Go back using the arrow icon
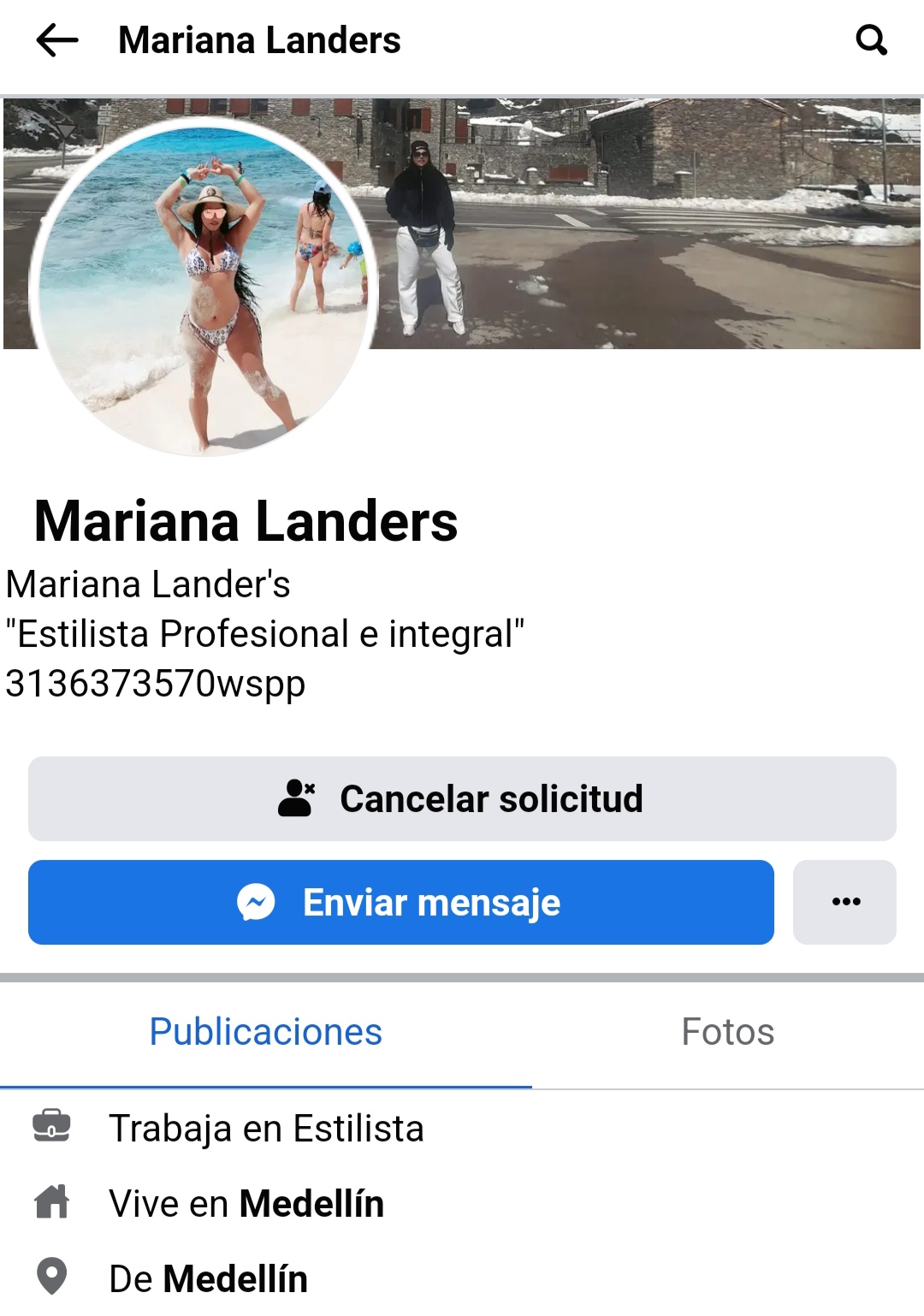This screenshot has height=1316, width=924. click(x=57, y=40)
